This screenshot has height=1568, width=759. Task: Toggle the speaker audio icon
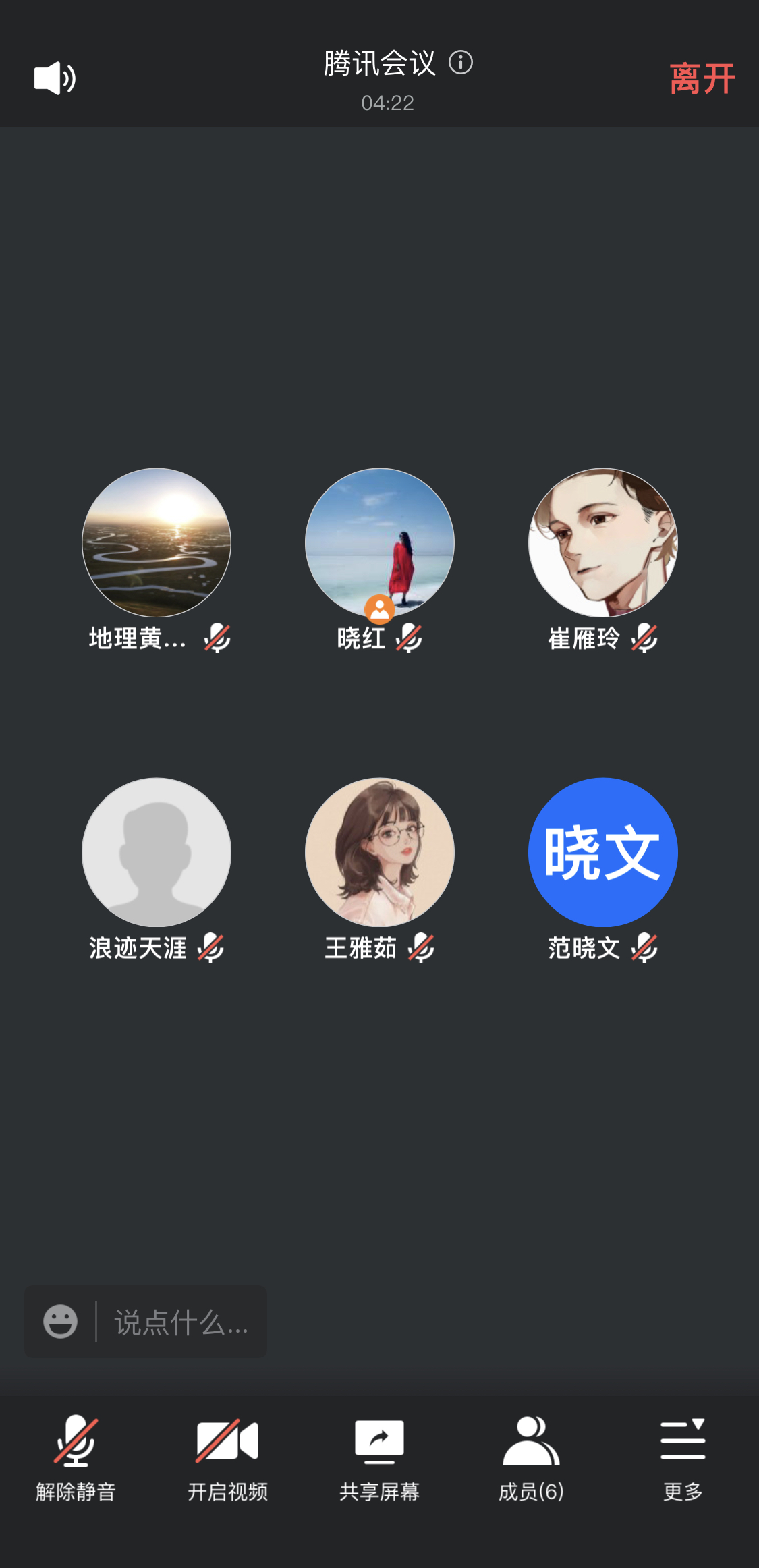click(55, 78)
